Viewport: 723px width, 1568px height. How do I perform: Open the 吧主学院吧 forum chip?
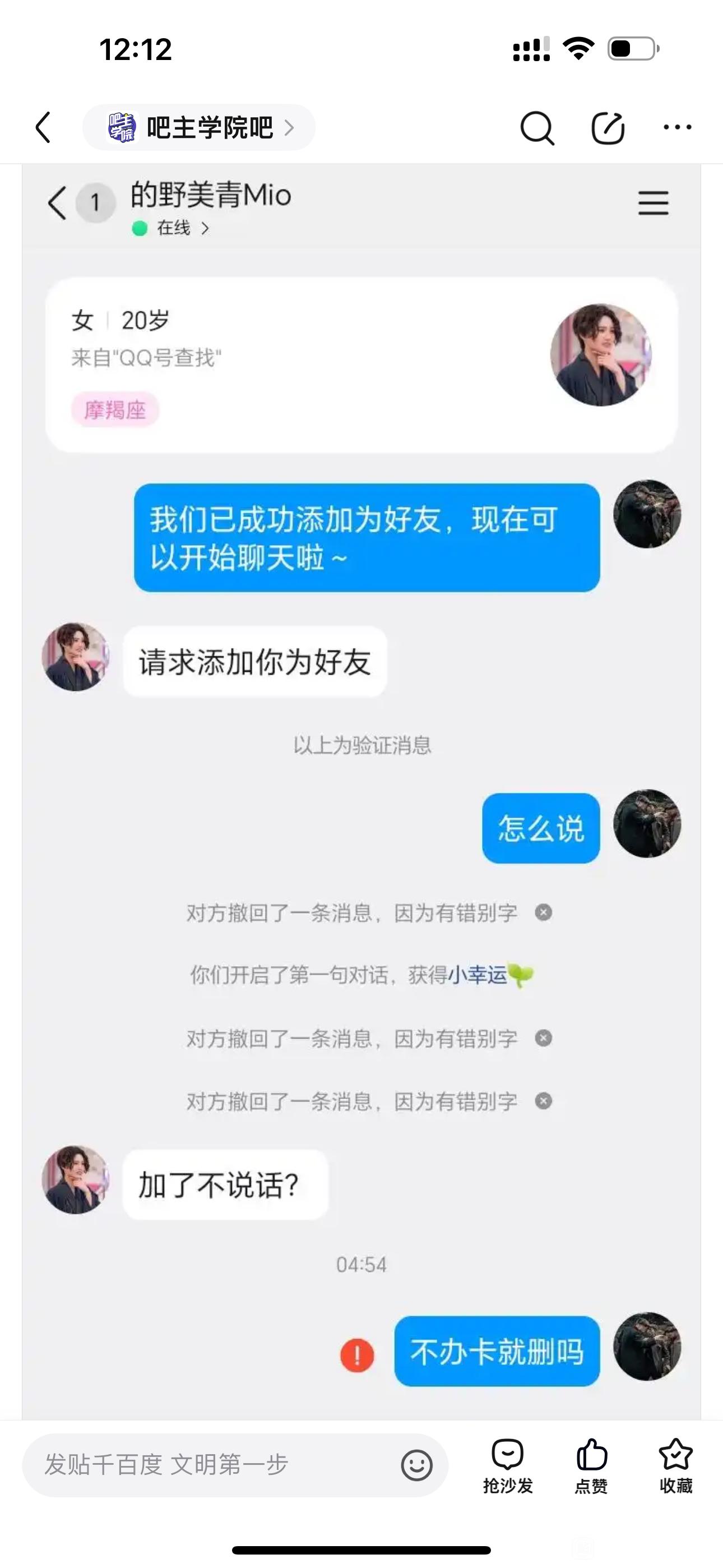[x=199, y=127]
